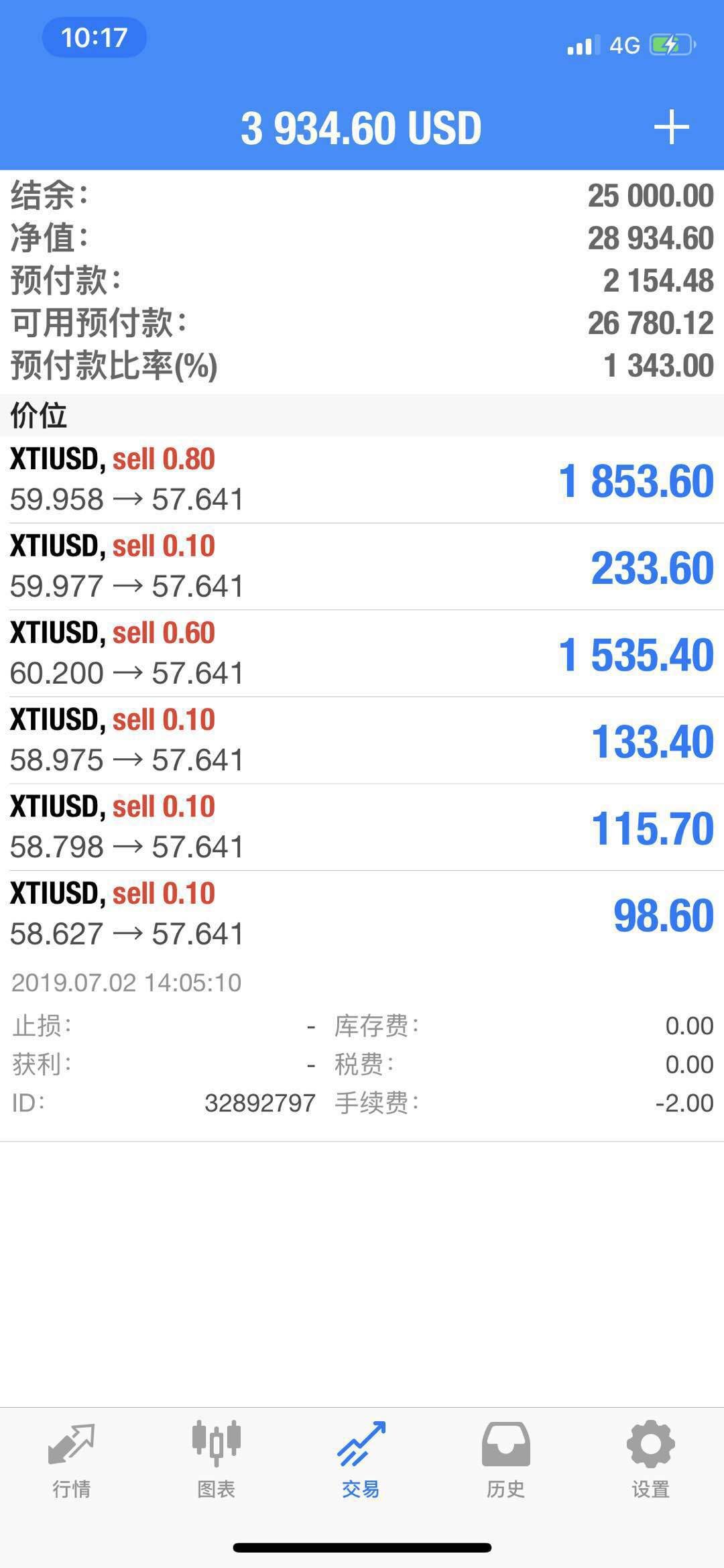The image size is (724, 1568).
Task: Open the XTIUSD sell 0.60 position
Action: 362,654
